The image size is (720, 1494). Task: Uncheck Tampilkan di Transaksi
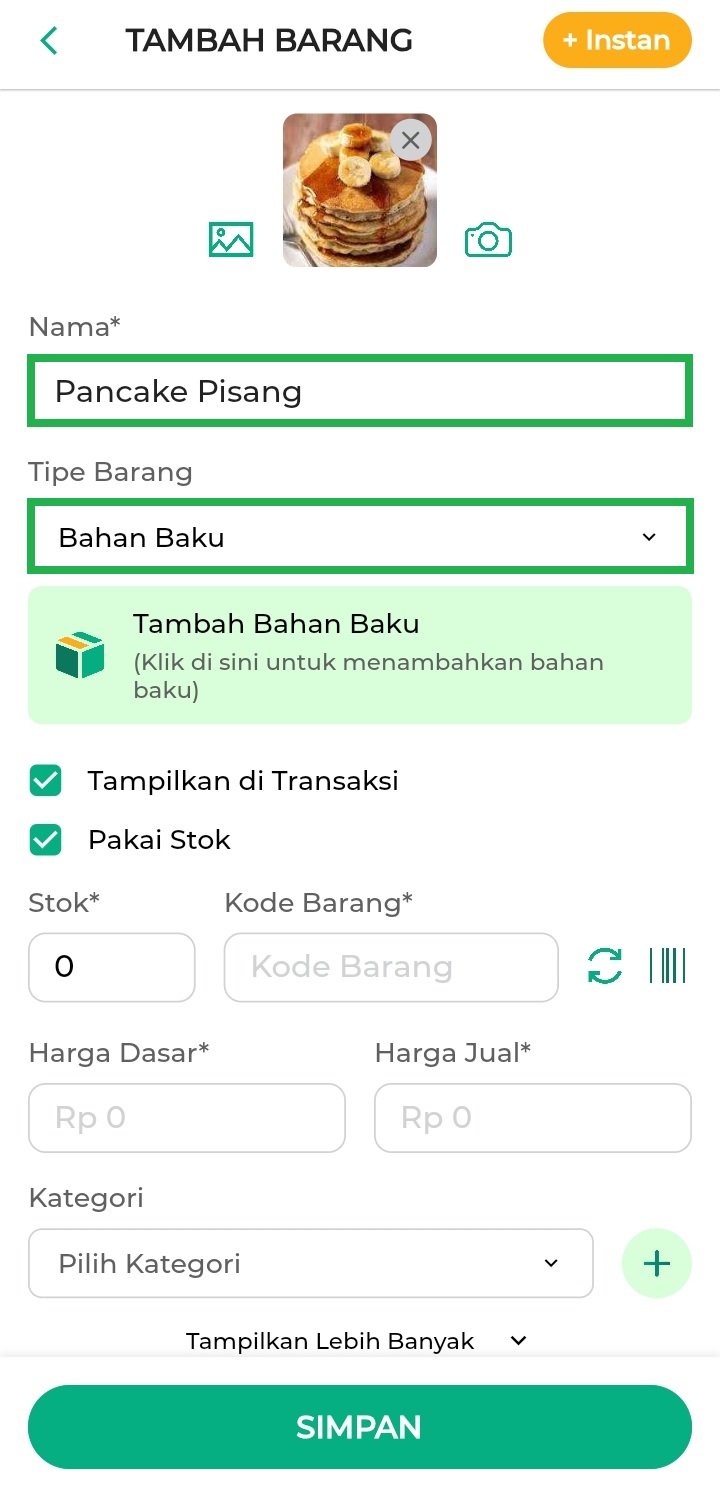point(46,781)
